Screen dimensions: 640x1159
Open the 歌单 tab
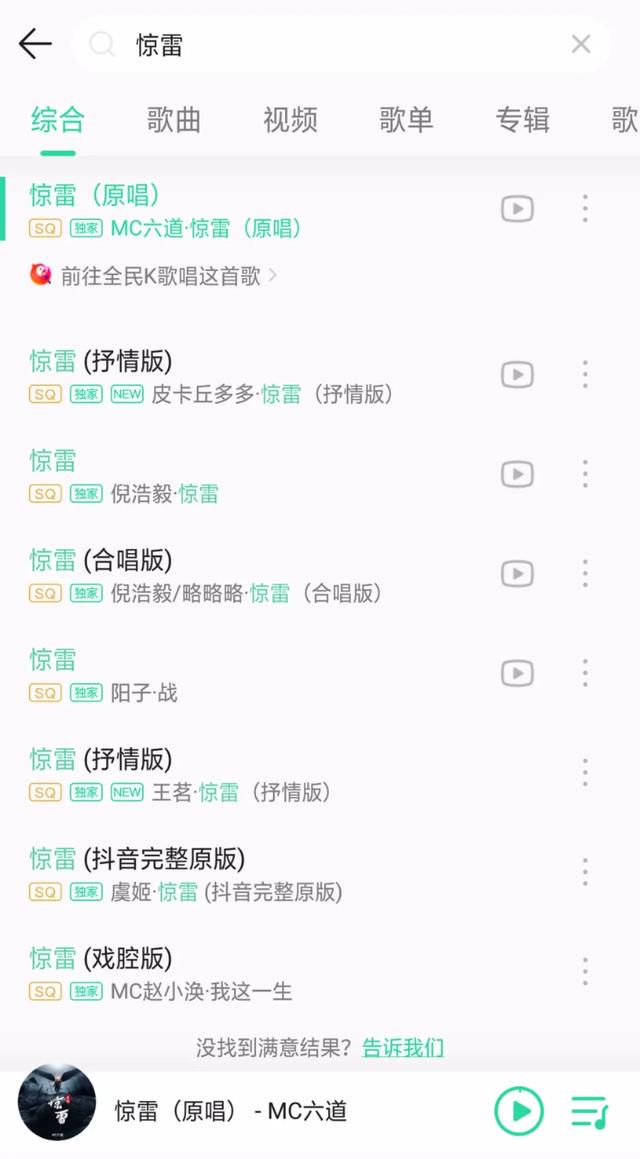click(x=406, y=120)
